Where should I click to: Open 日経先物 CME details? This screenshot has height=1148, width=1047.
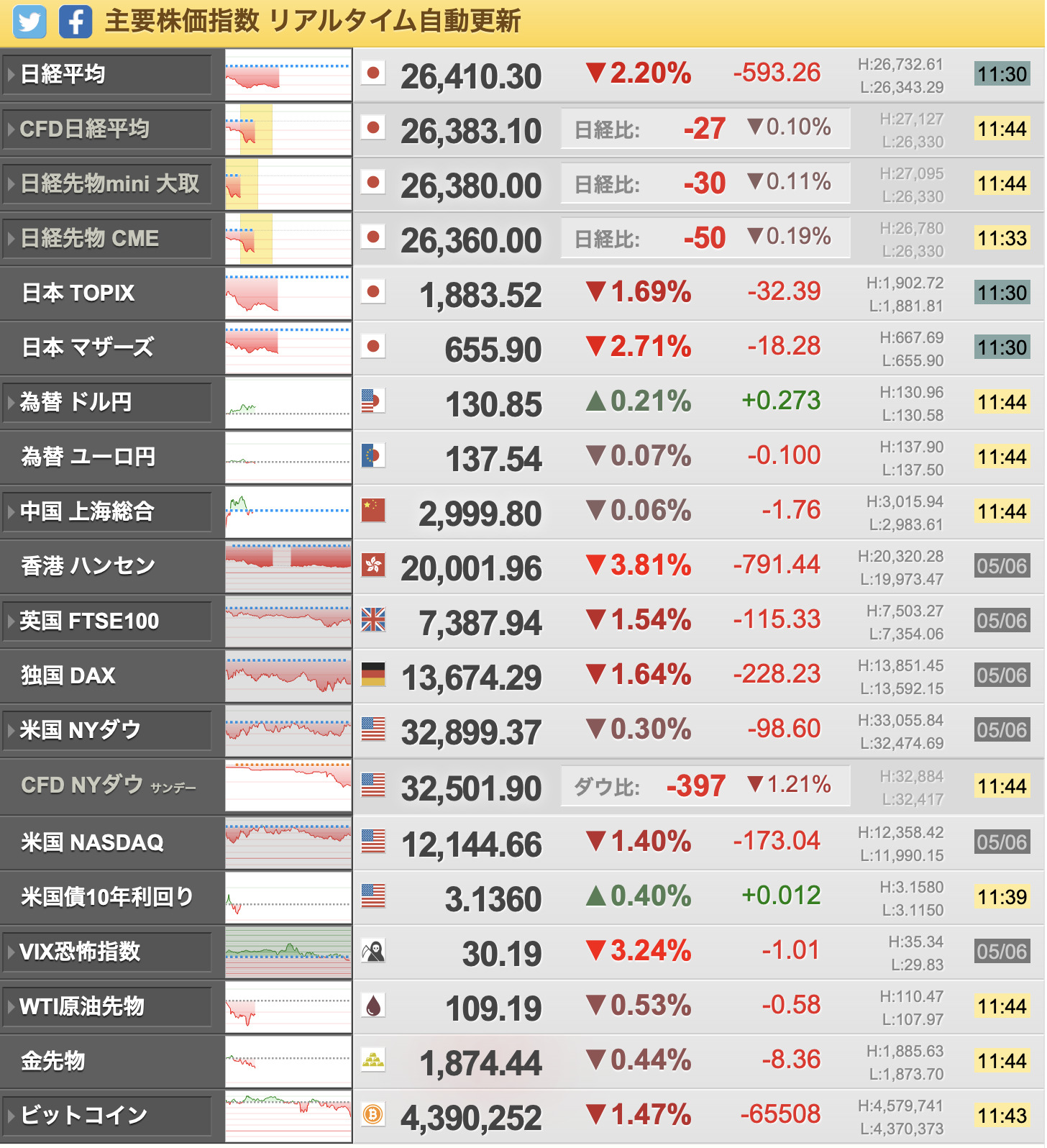pos(108,238)
